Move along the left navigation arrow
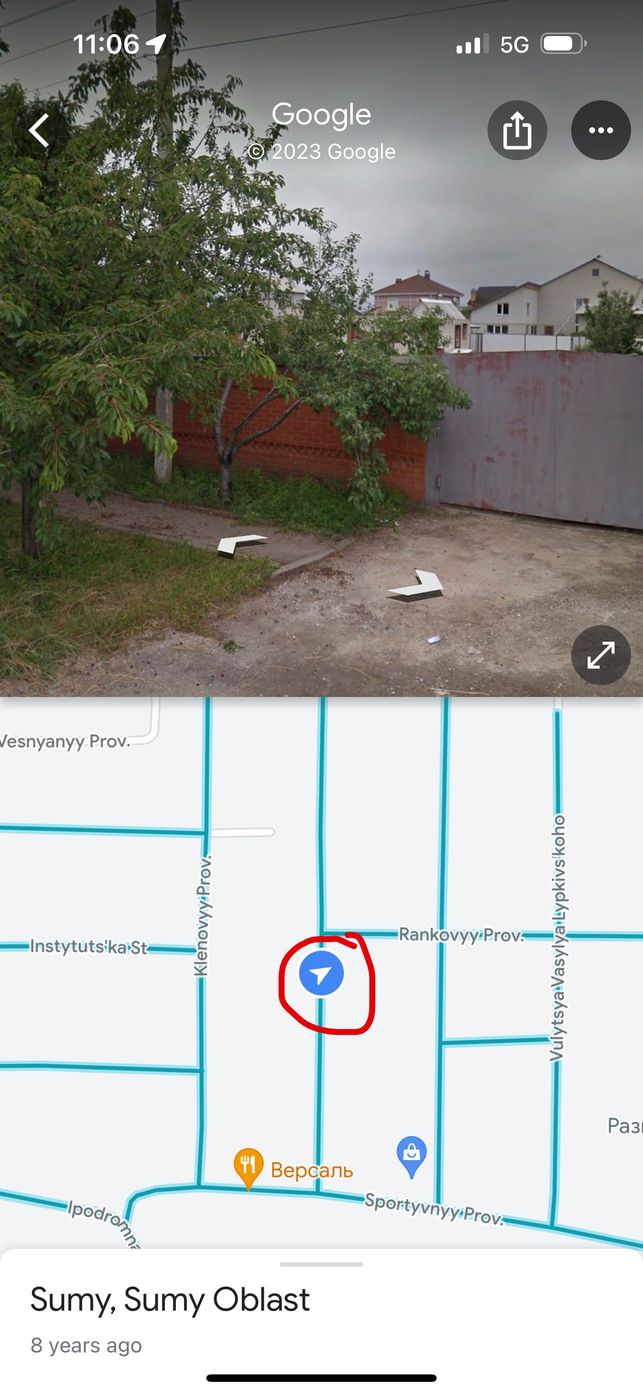 point(243,544)
